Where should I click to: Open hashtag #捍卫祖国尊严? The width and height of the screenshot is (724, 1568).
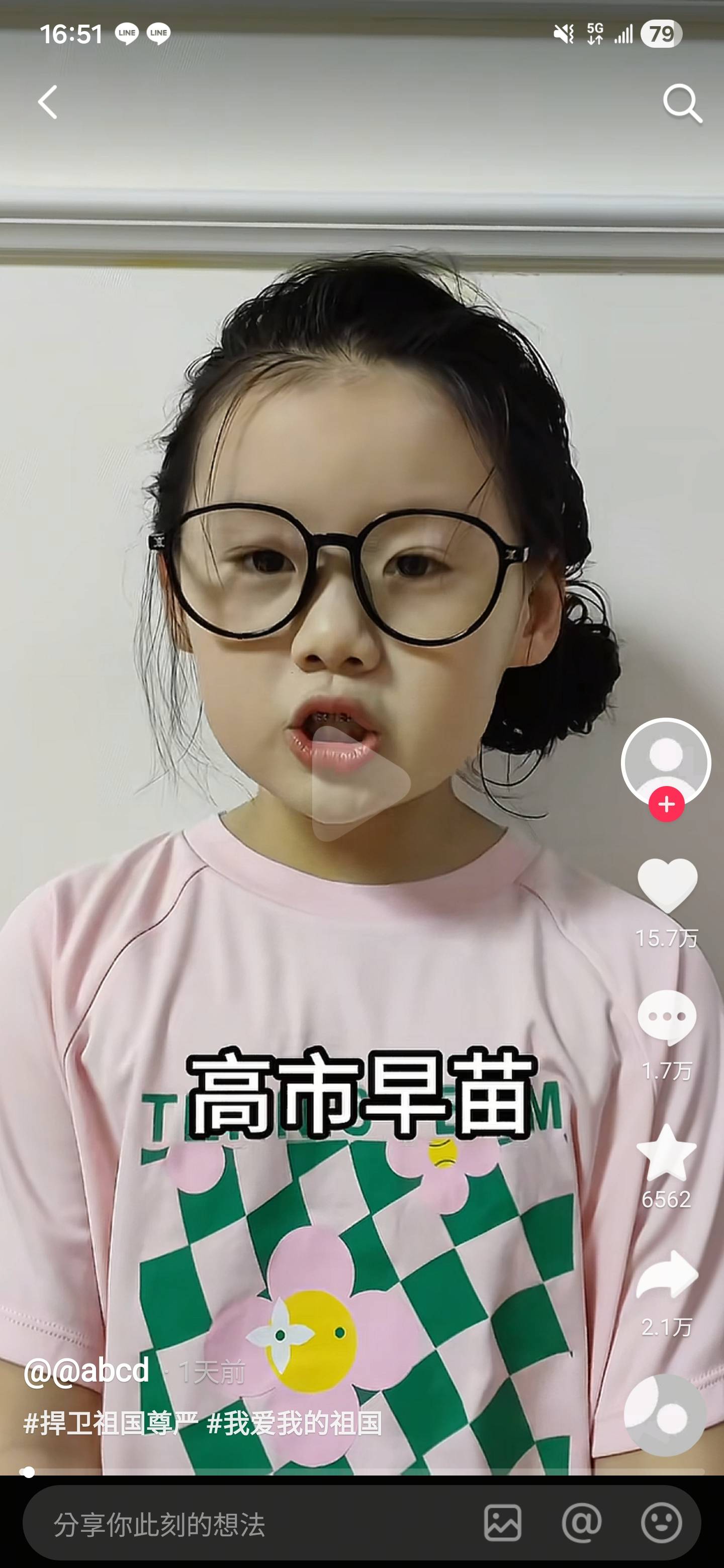point(111,1423)
